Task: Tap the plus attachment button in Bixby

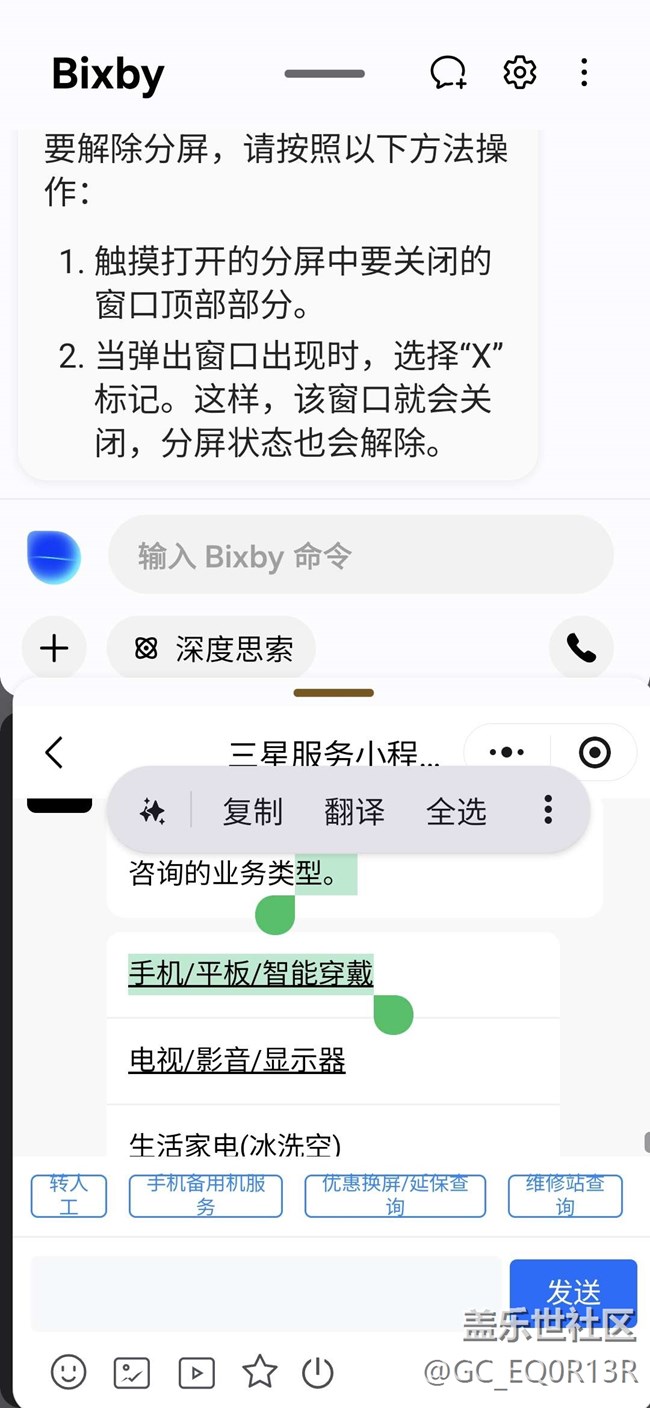Action: click(54, 649)
